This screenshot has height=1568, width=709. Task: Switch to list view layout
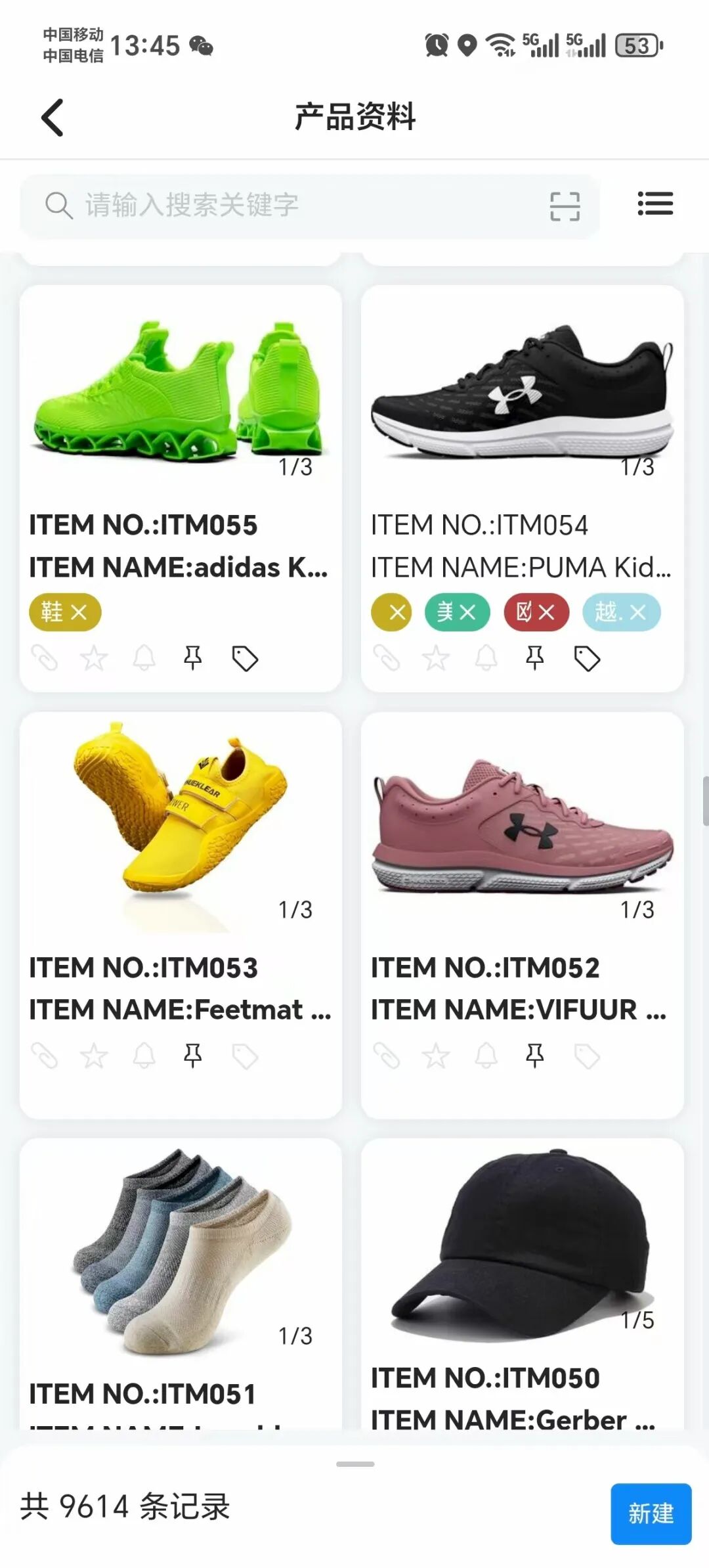tap(655, 204)
